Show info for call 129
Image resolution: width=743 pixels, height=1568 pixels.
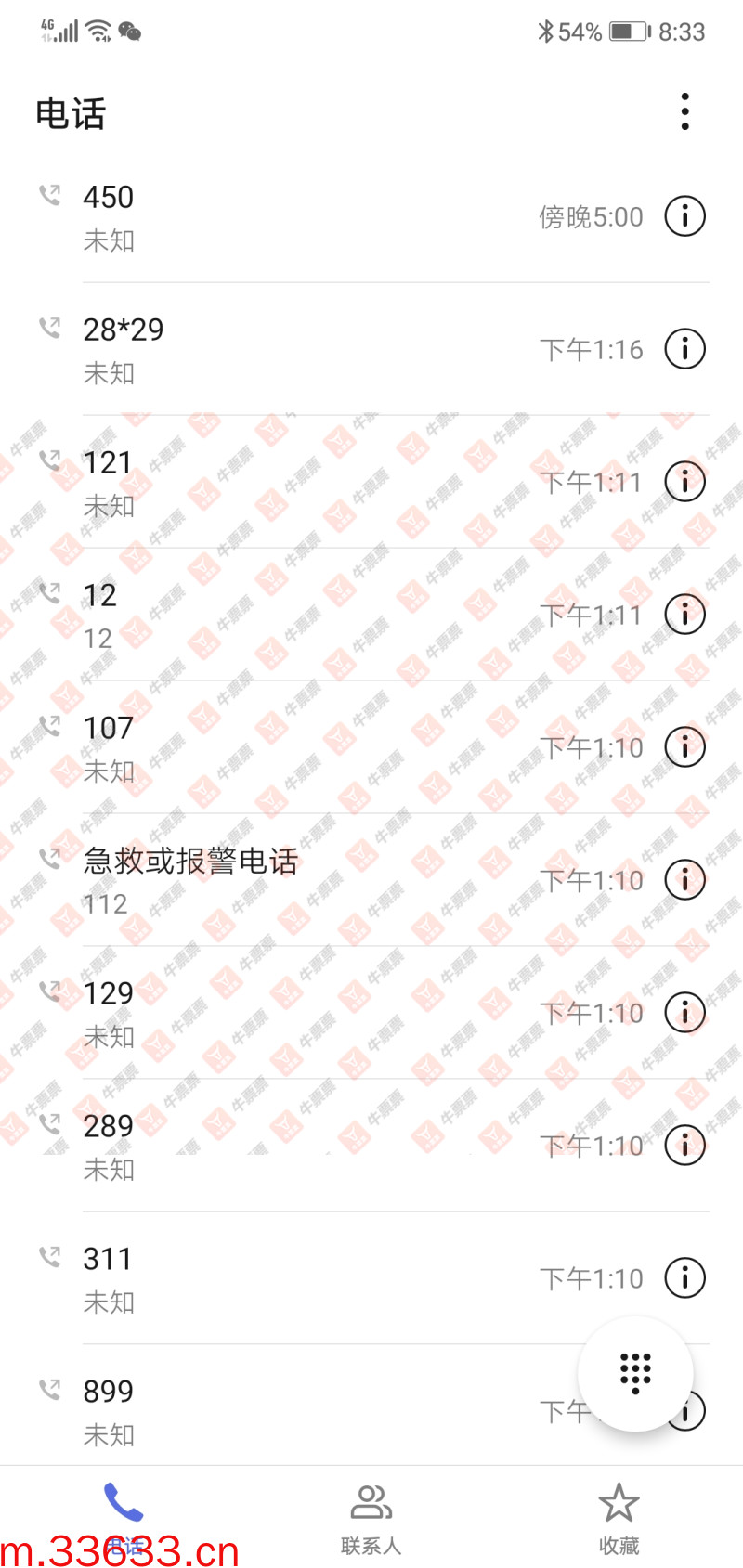[684, 1013]
